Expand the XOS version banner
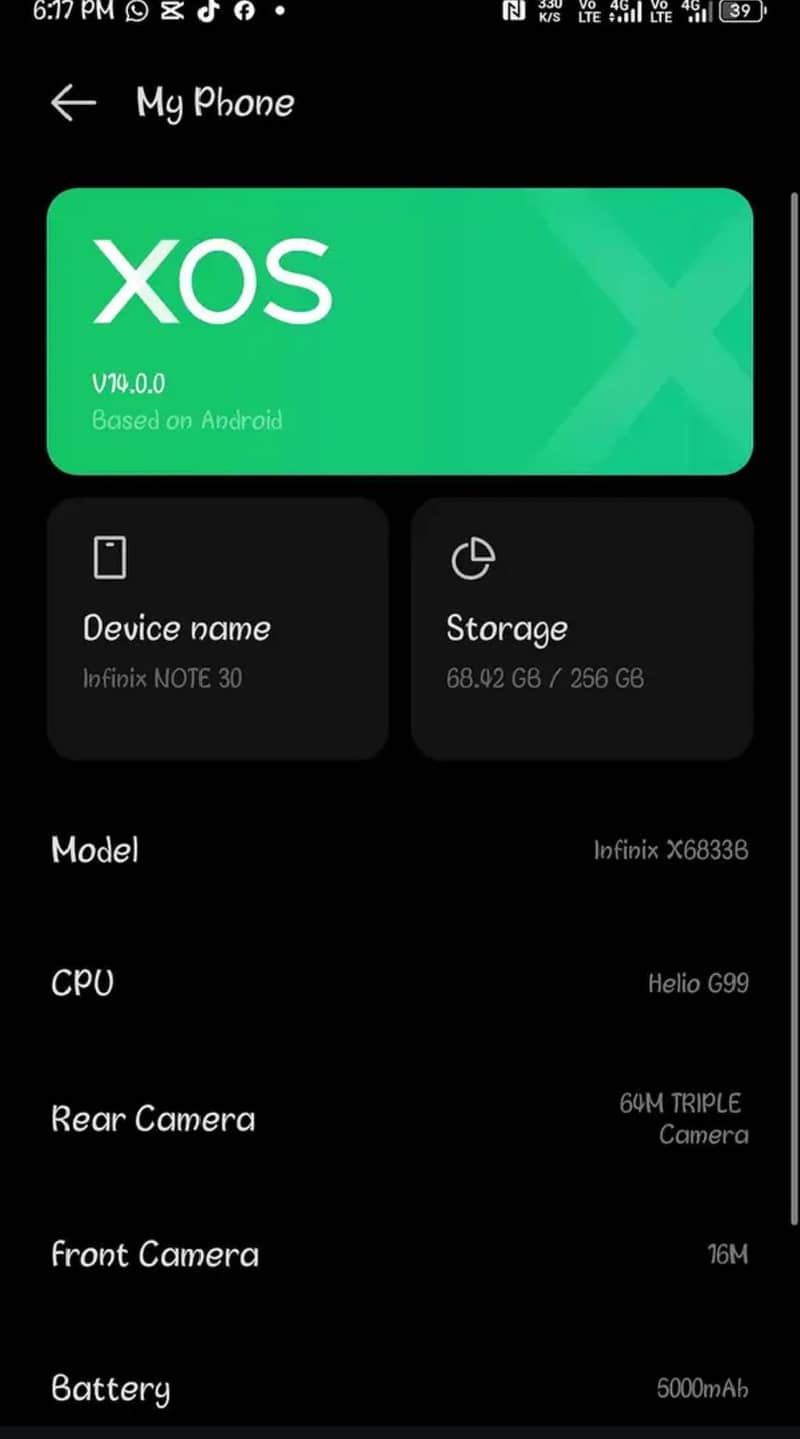This screenshot has width=800, height=1439. 400,330
